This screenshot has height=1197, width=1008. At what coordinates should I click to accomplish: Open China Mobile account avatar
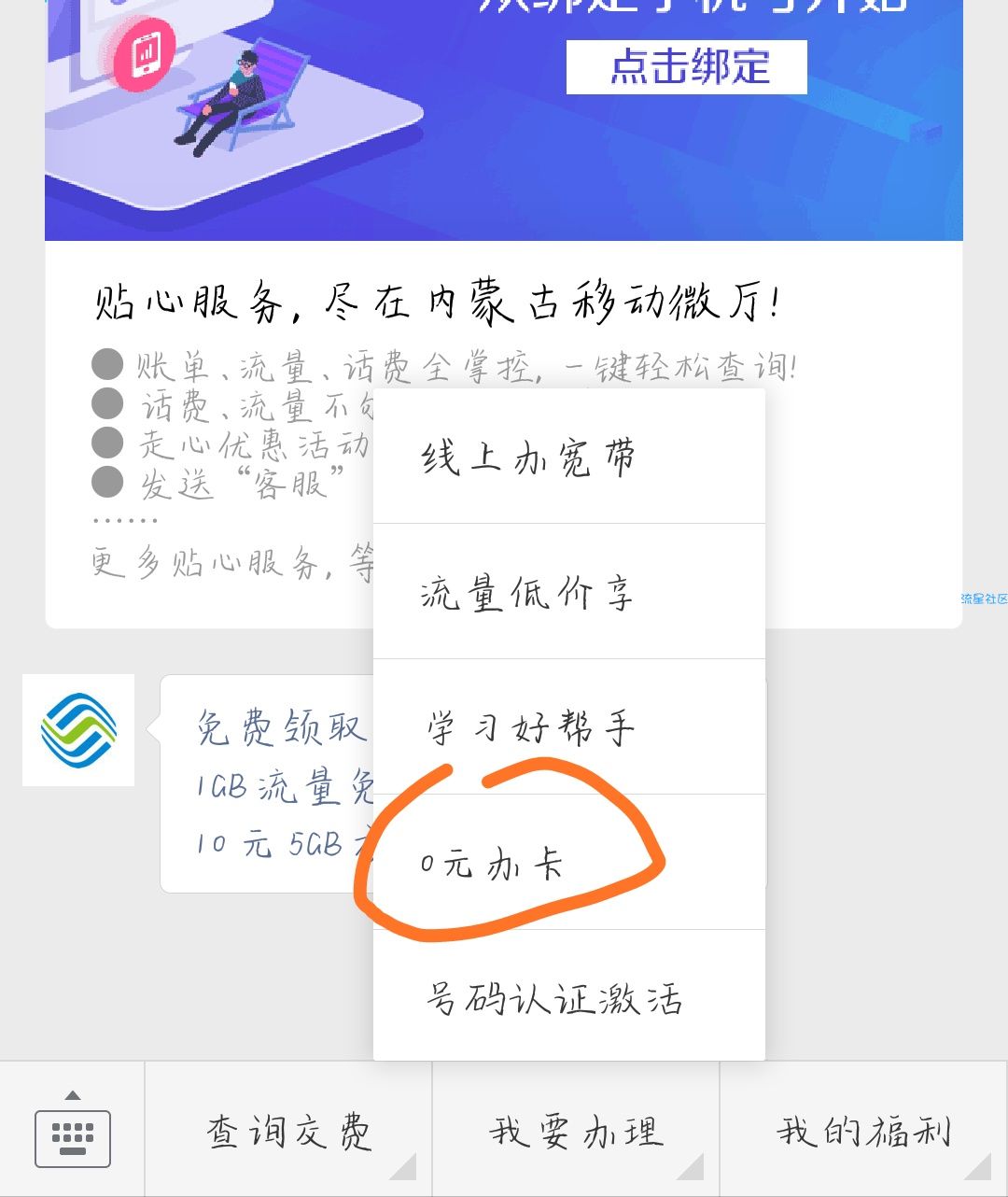click(x=78, y=730)
